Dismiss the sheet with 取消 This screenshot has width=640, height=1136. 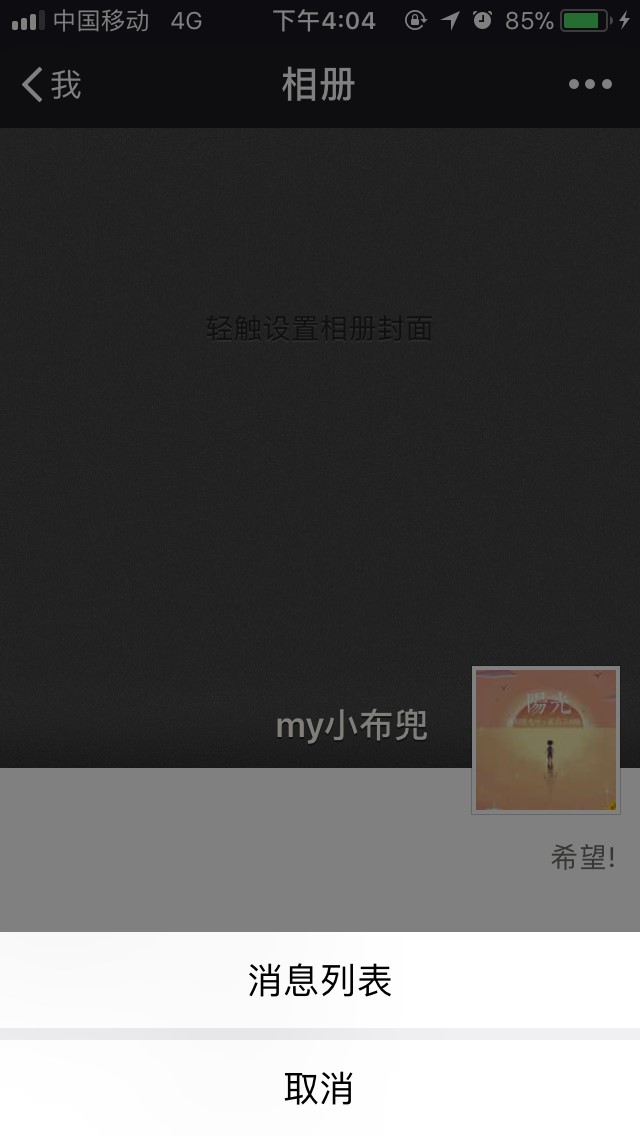point(320,1088)
